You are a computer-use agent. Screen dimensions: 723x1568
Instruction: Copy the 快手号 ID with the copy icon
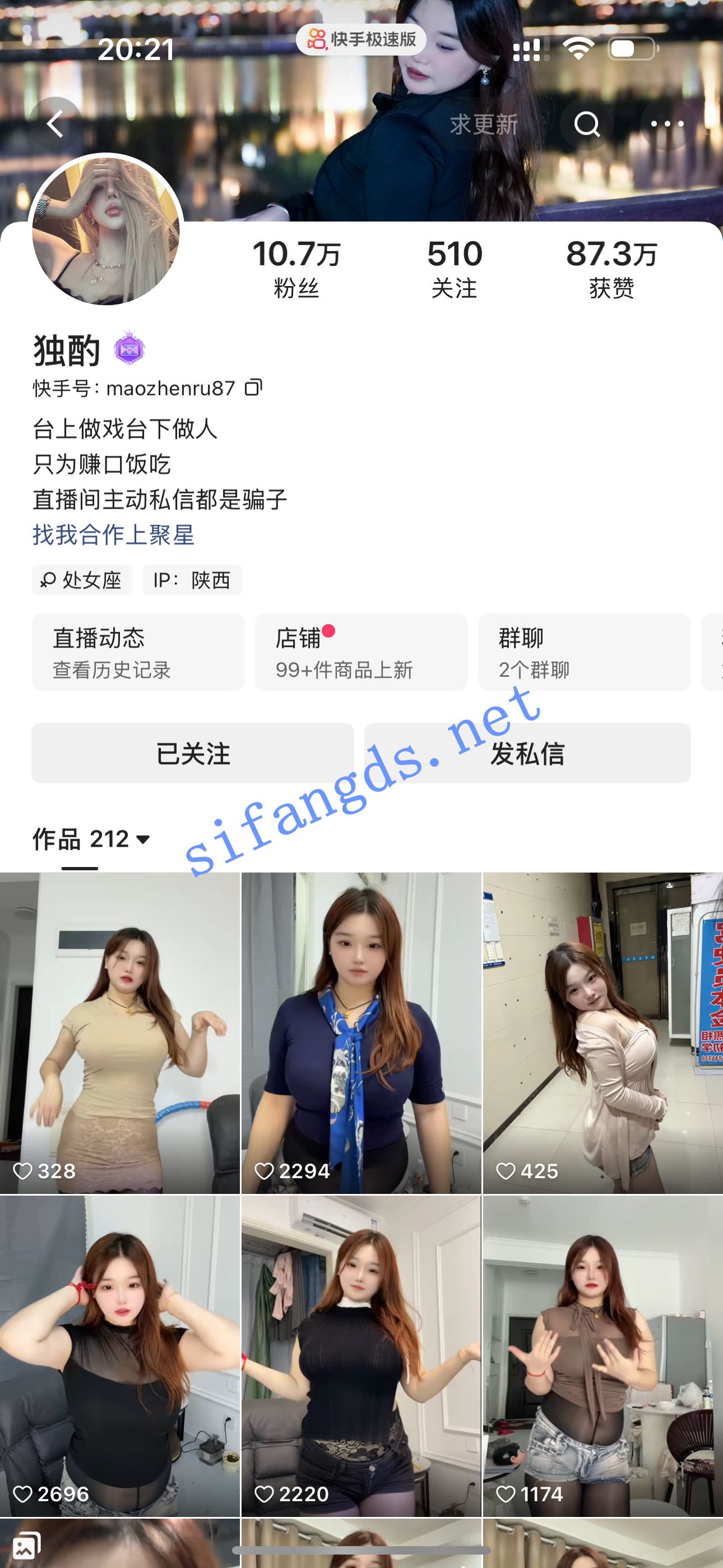[x=253, y=387]
